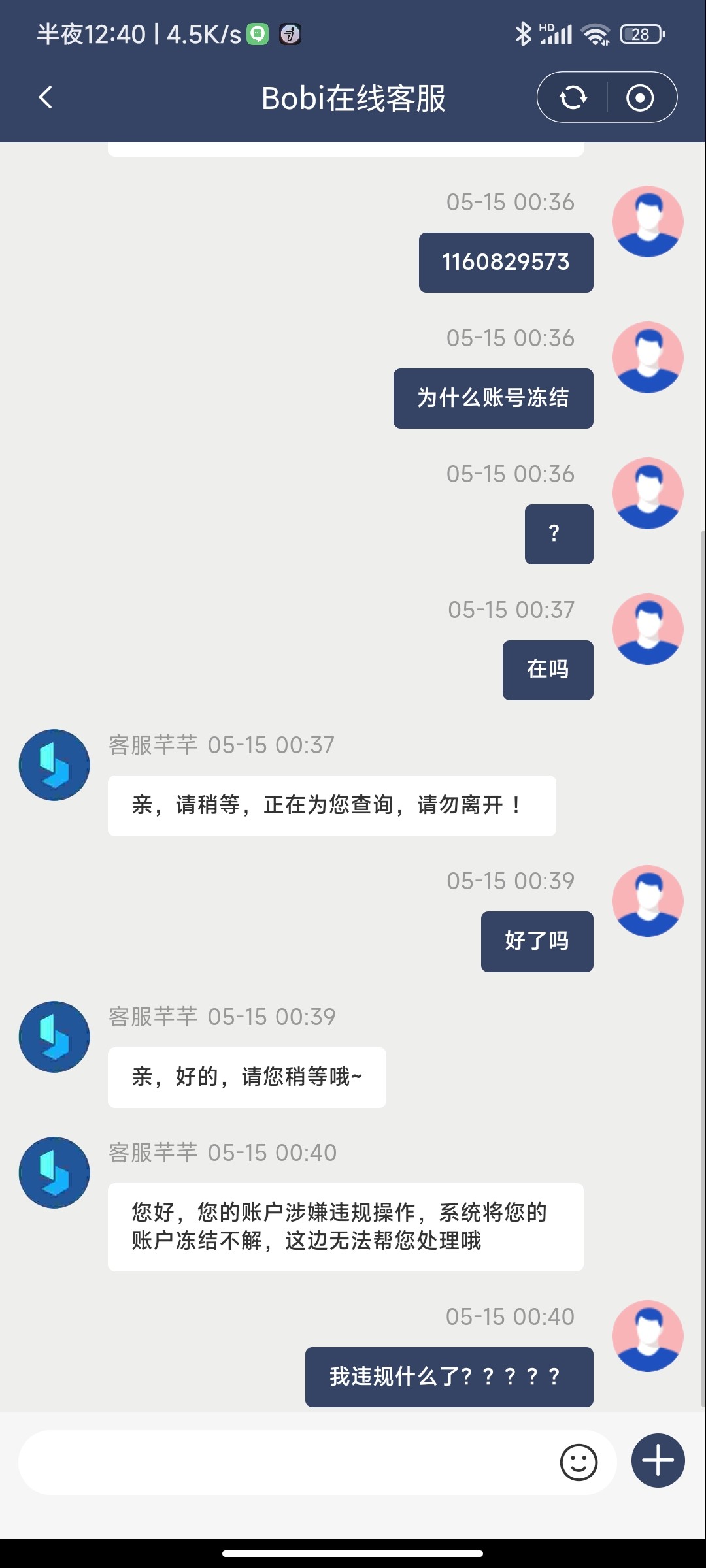Open the emoji picker
This screenshot has height=1568, width=706.
[x=579, y=1462]
